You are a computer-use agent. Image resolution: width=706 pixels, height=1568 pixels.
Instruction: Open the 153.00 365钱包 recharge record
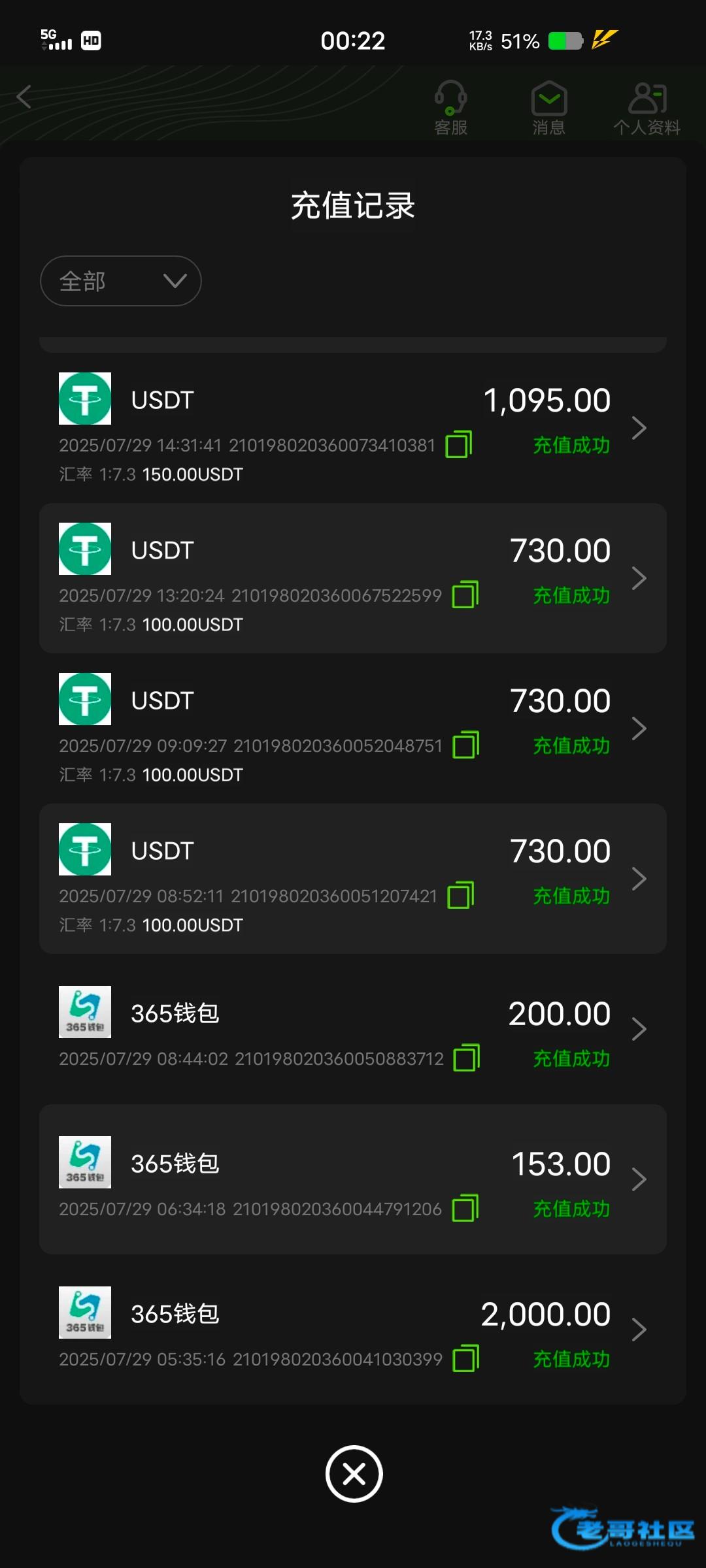point(353,1179)
